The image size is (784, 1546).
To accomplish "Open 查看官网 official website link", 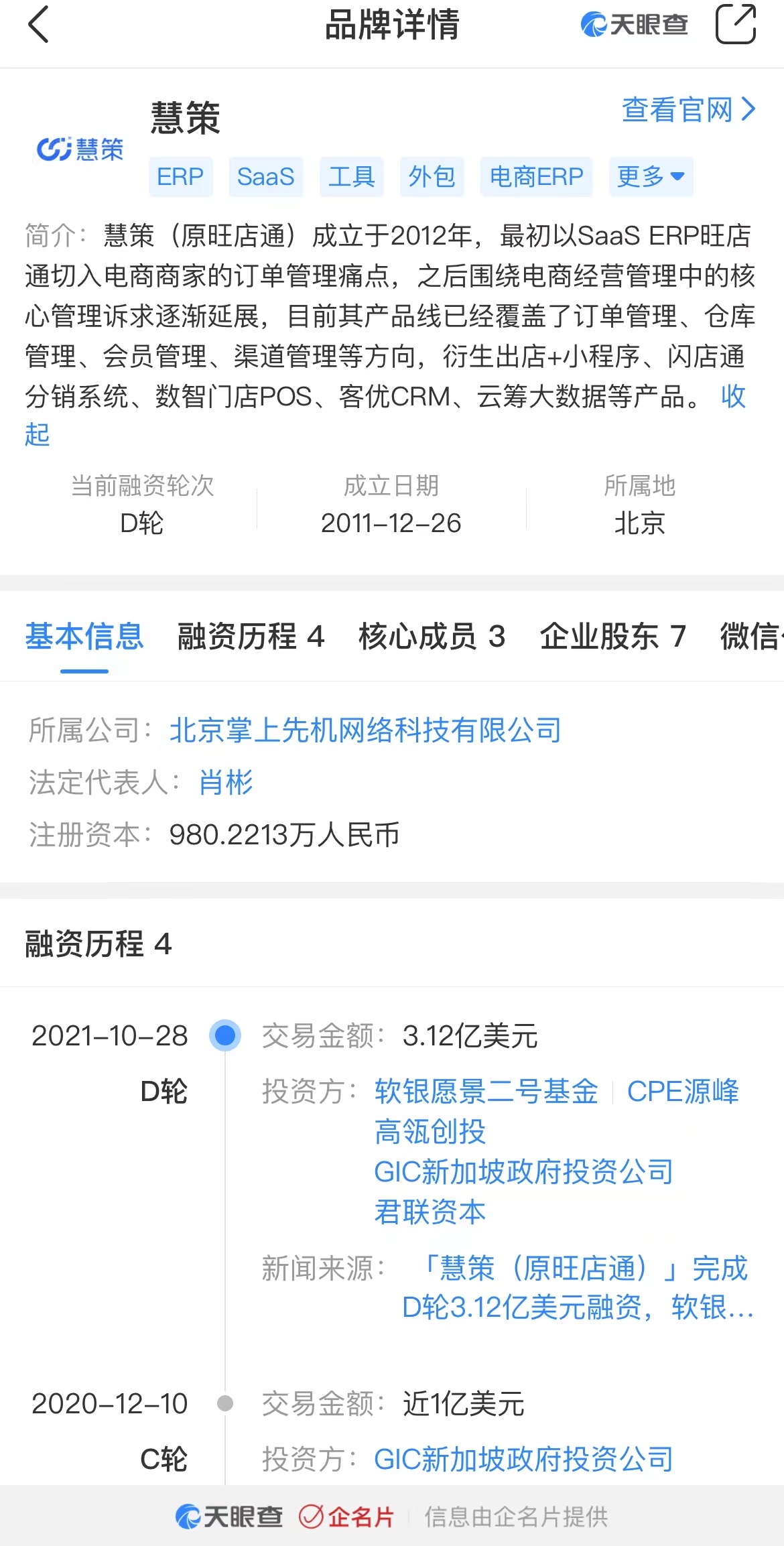I will coord(688,110).
